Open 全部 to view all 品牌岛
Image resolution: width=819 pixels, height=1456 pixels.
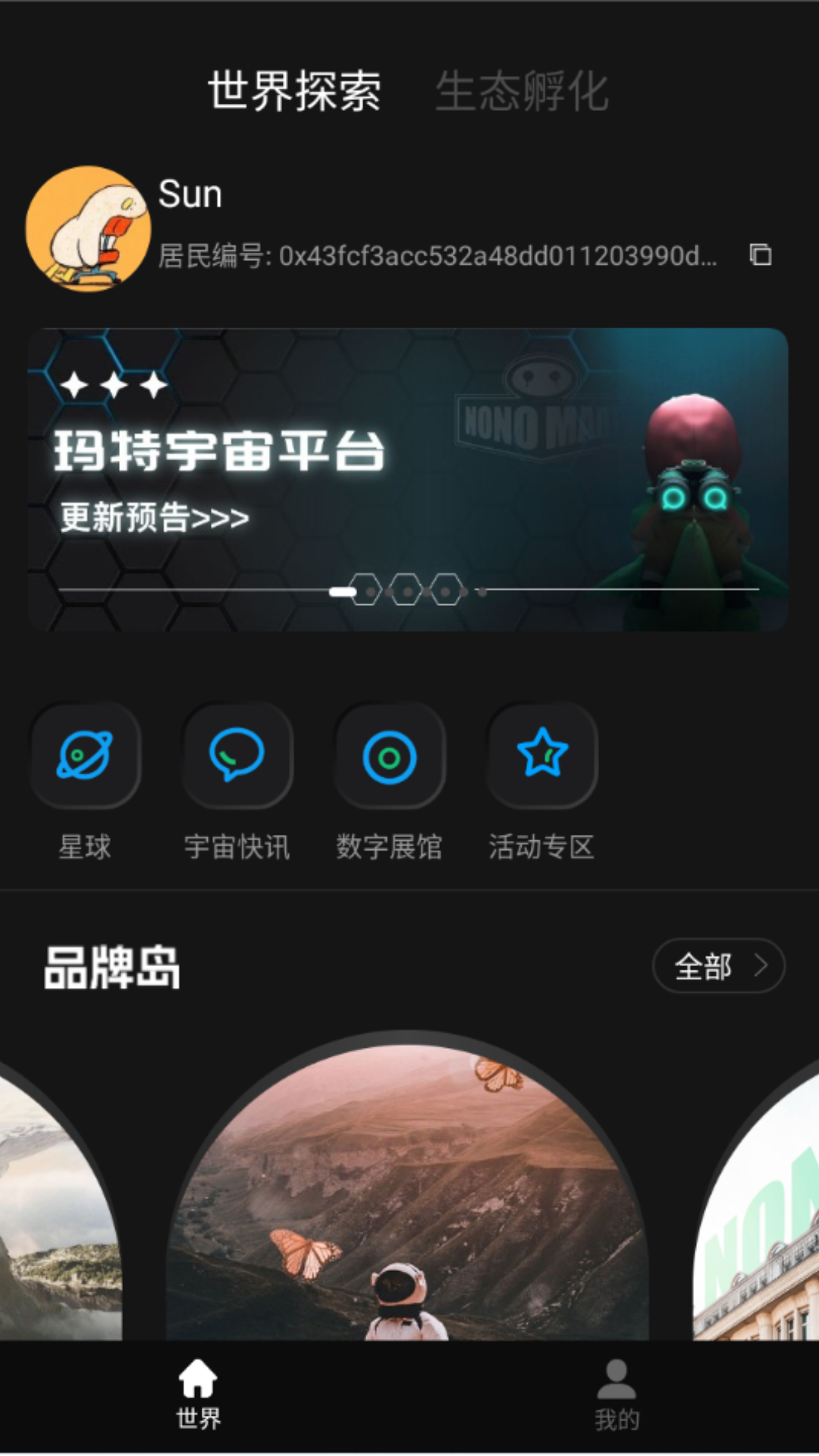point(704,967)
